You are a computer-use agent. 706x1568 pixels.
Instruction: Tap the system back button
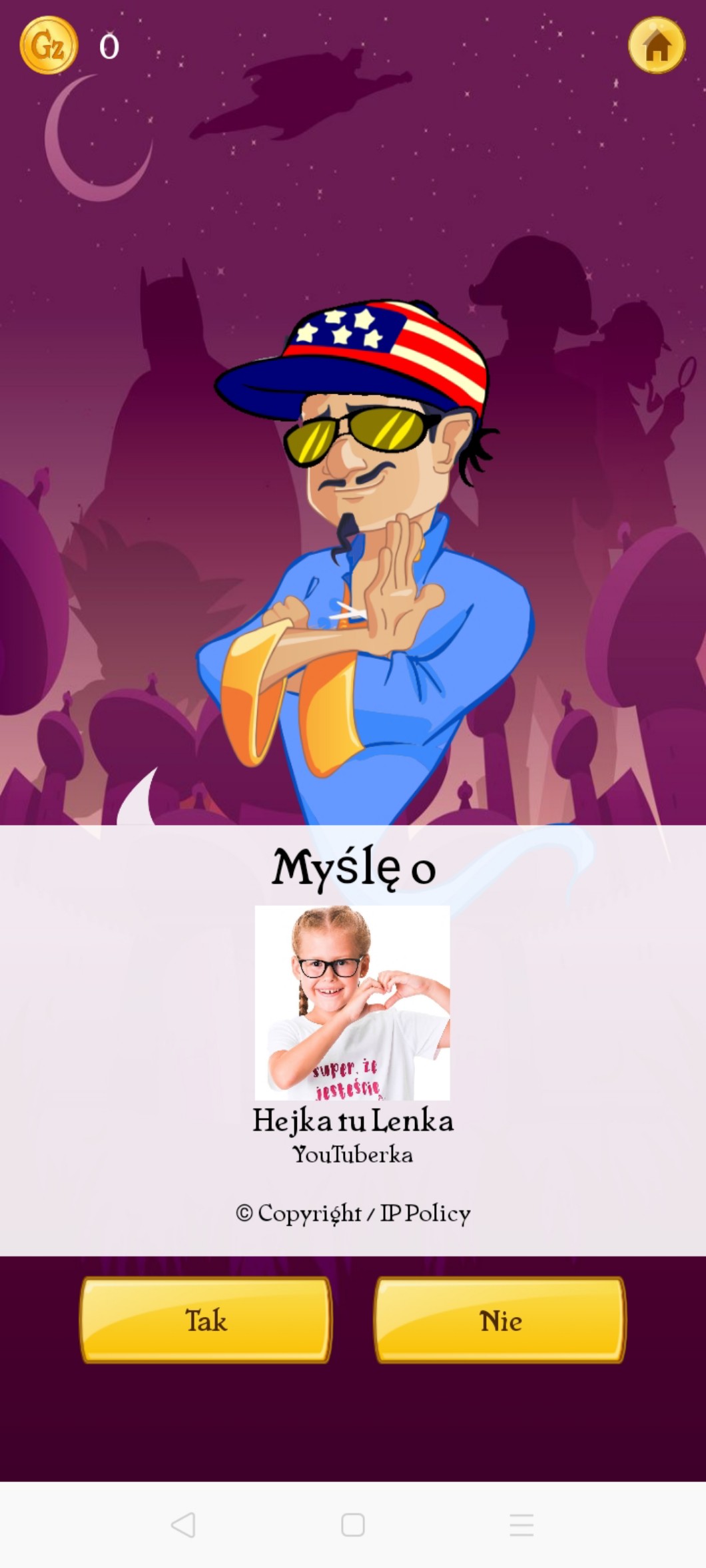[x=183, y=1524]
